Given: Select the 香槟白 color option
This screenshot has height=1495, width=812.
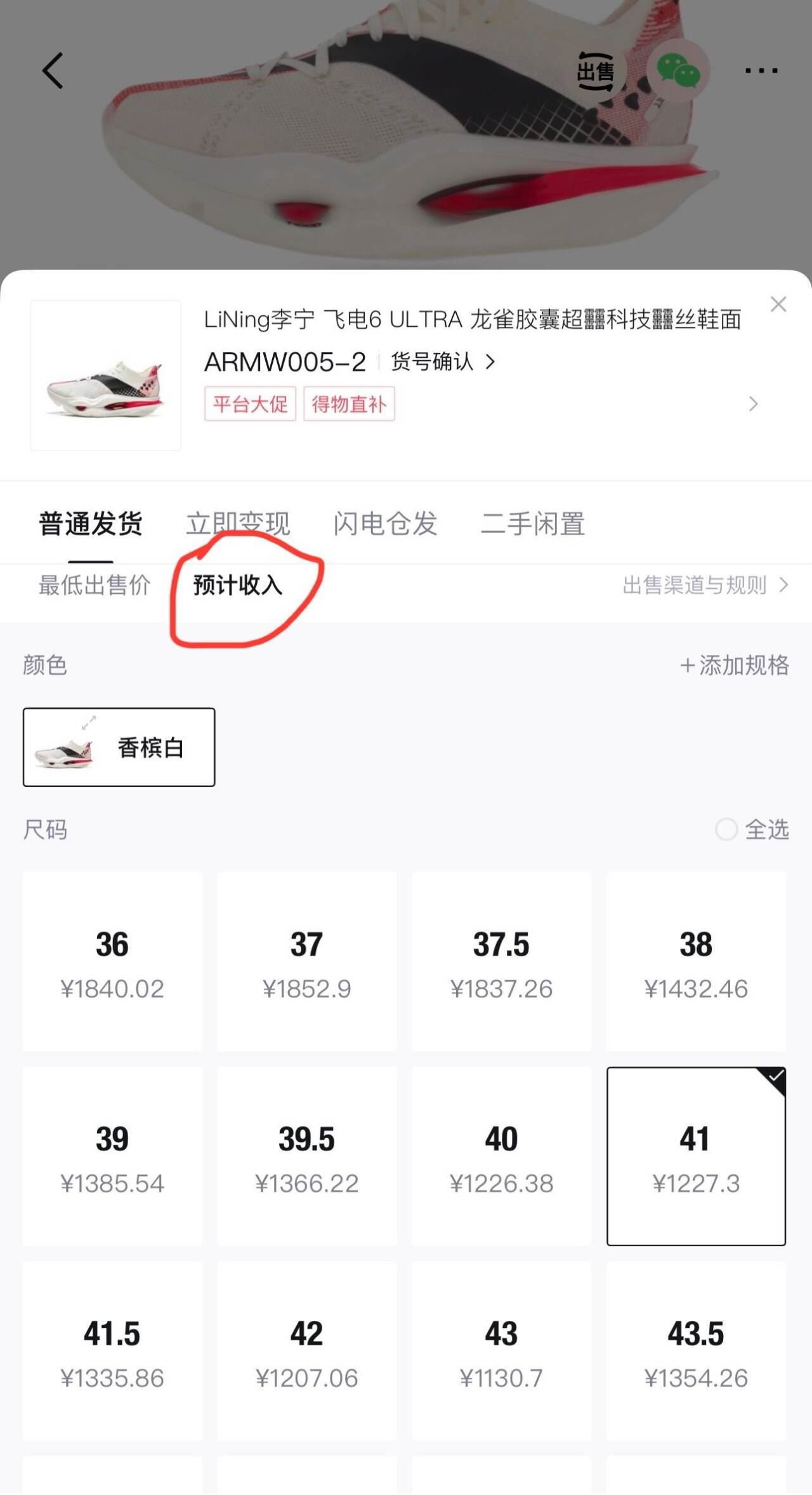Looking at the screenshot, I should 119,747.
